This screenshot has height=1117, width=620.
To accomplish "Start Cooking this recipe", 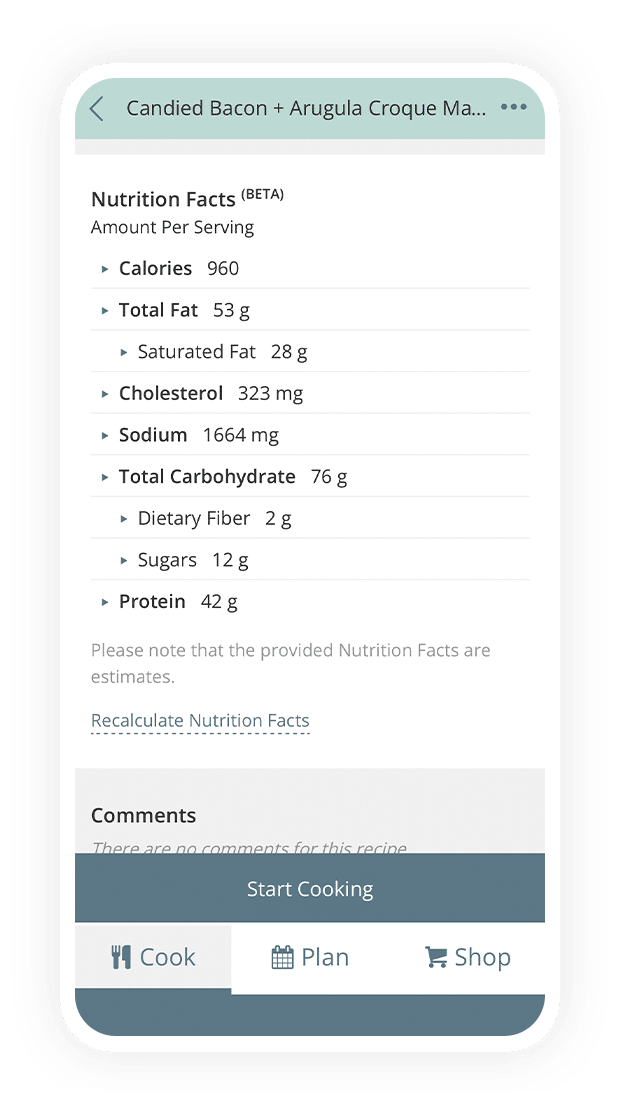I will [310, 888].
